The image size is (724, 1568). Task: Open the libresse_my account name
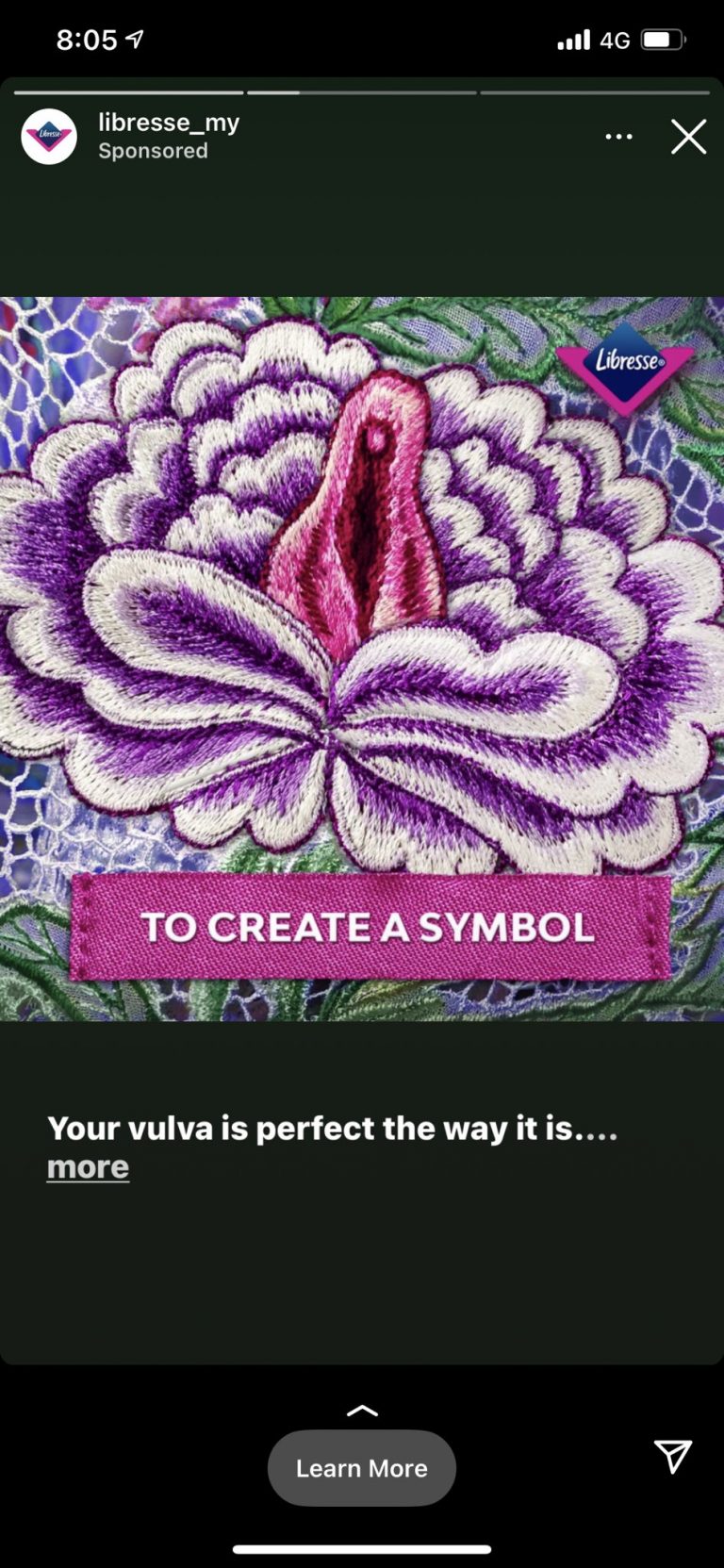point(169,123)
